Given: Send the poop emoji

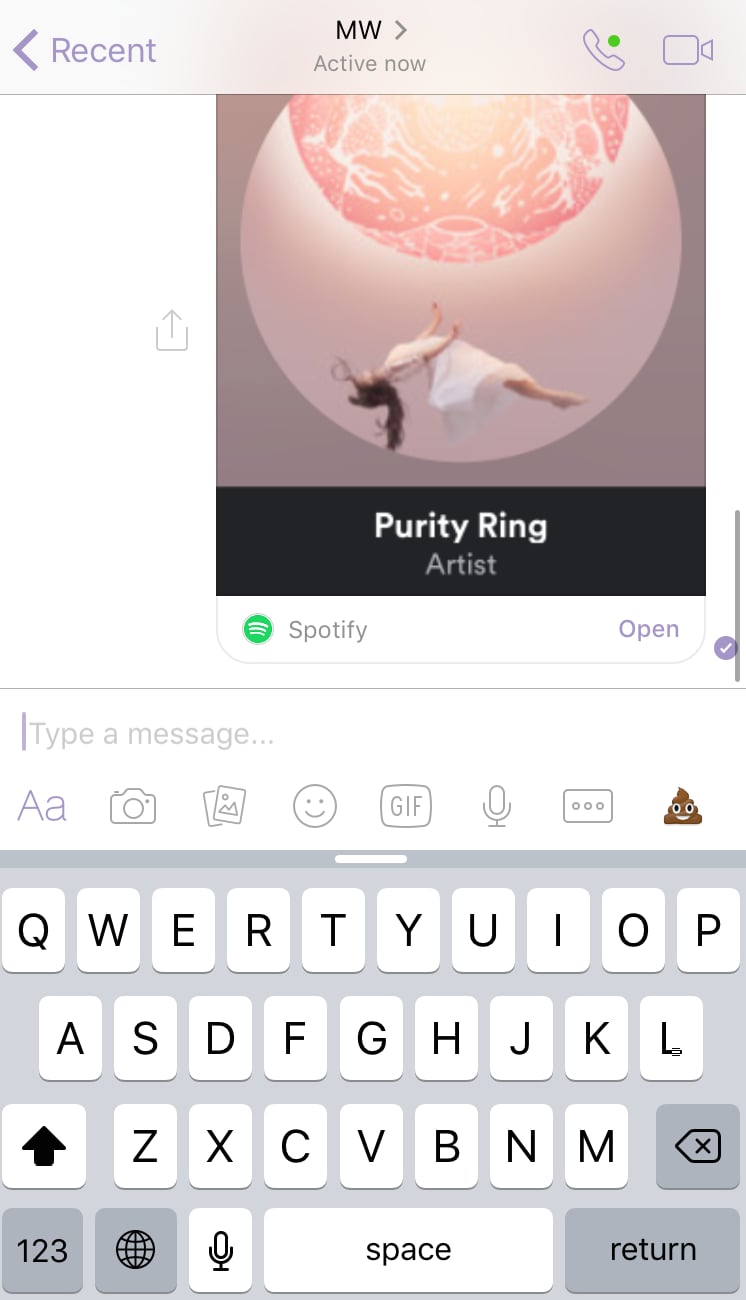Looking at the screenshot, I should (683, 805).
